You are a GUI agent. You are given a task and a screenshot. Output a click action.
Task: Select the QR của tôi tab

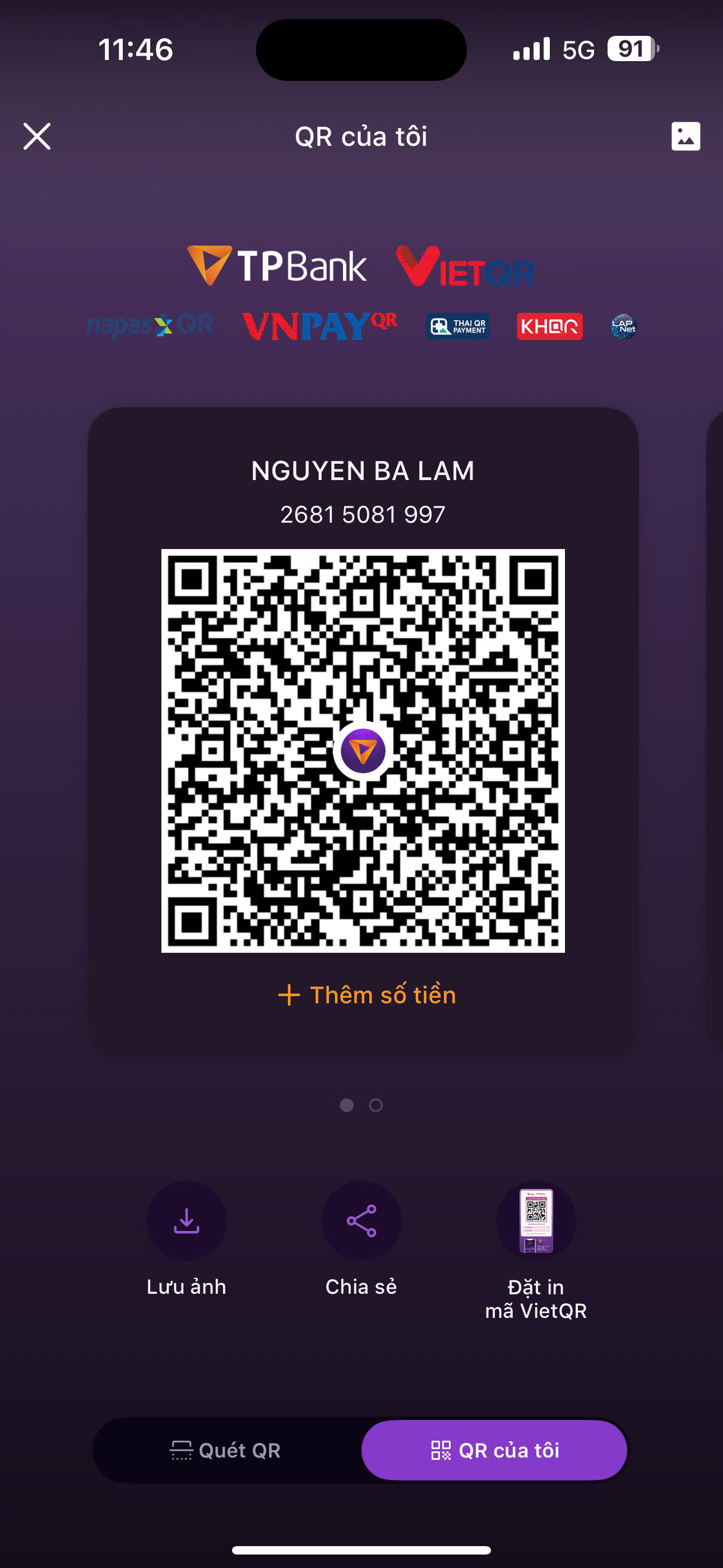click(494, 1450)
